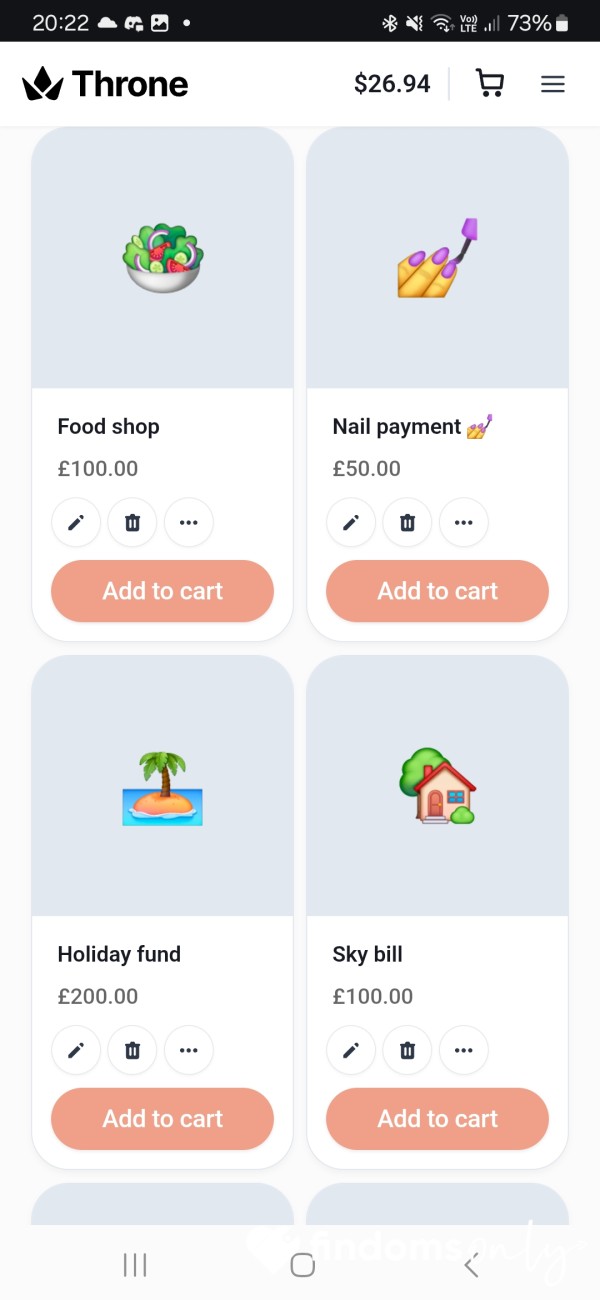Screen dimensions: 600x1300
Task: Add Sky bill to cart
Action: point(437,1119)
